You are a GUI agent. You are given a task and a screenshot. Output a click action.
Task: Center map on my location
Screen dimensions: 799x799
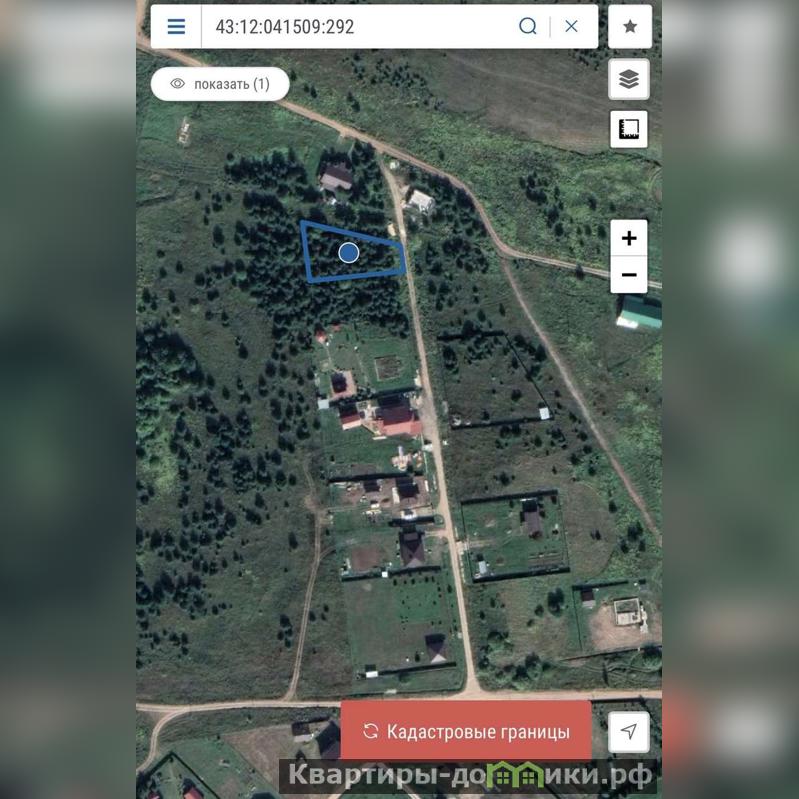coord(629,732)
